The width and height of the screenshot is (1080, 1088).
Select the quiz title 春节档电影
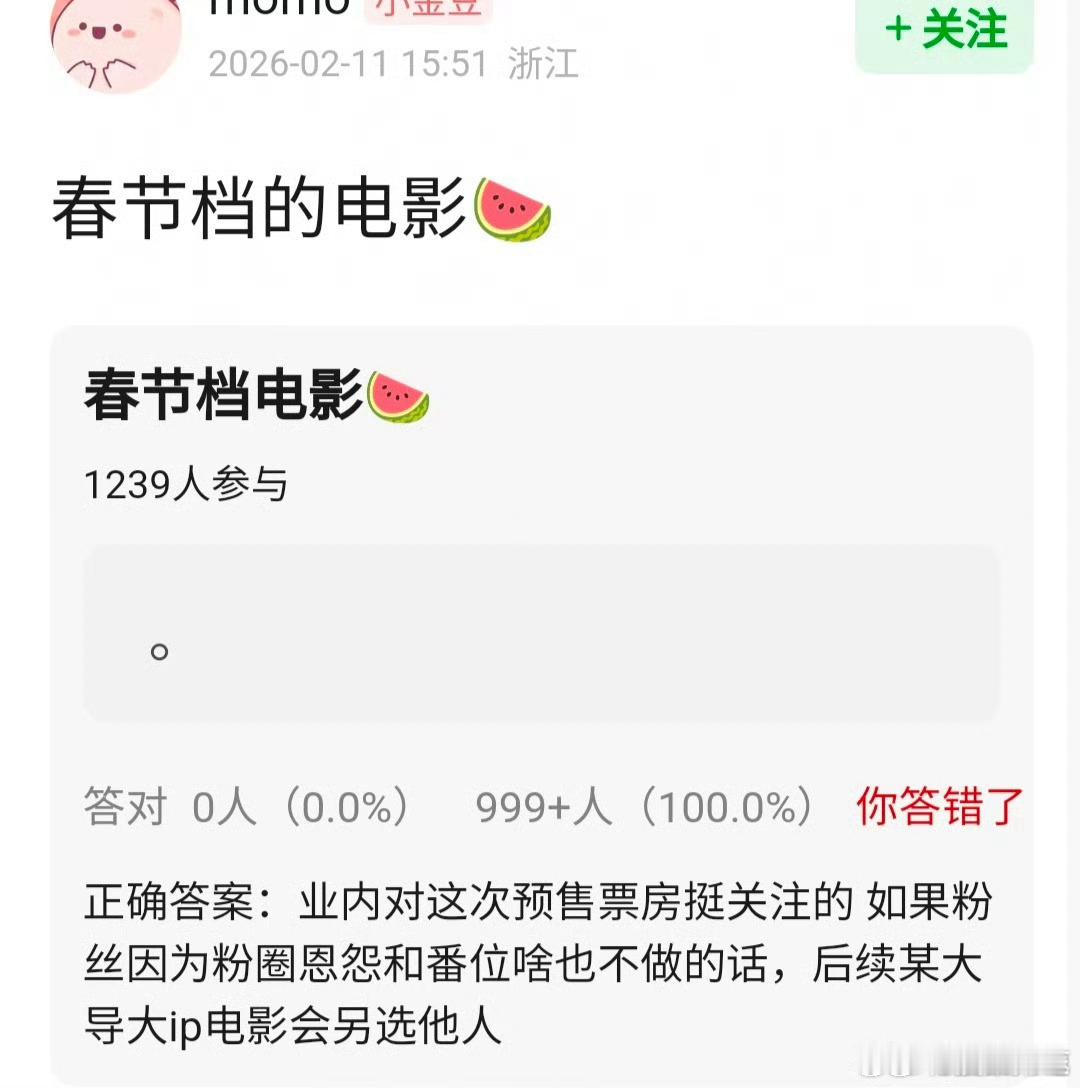point(220,396)
